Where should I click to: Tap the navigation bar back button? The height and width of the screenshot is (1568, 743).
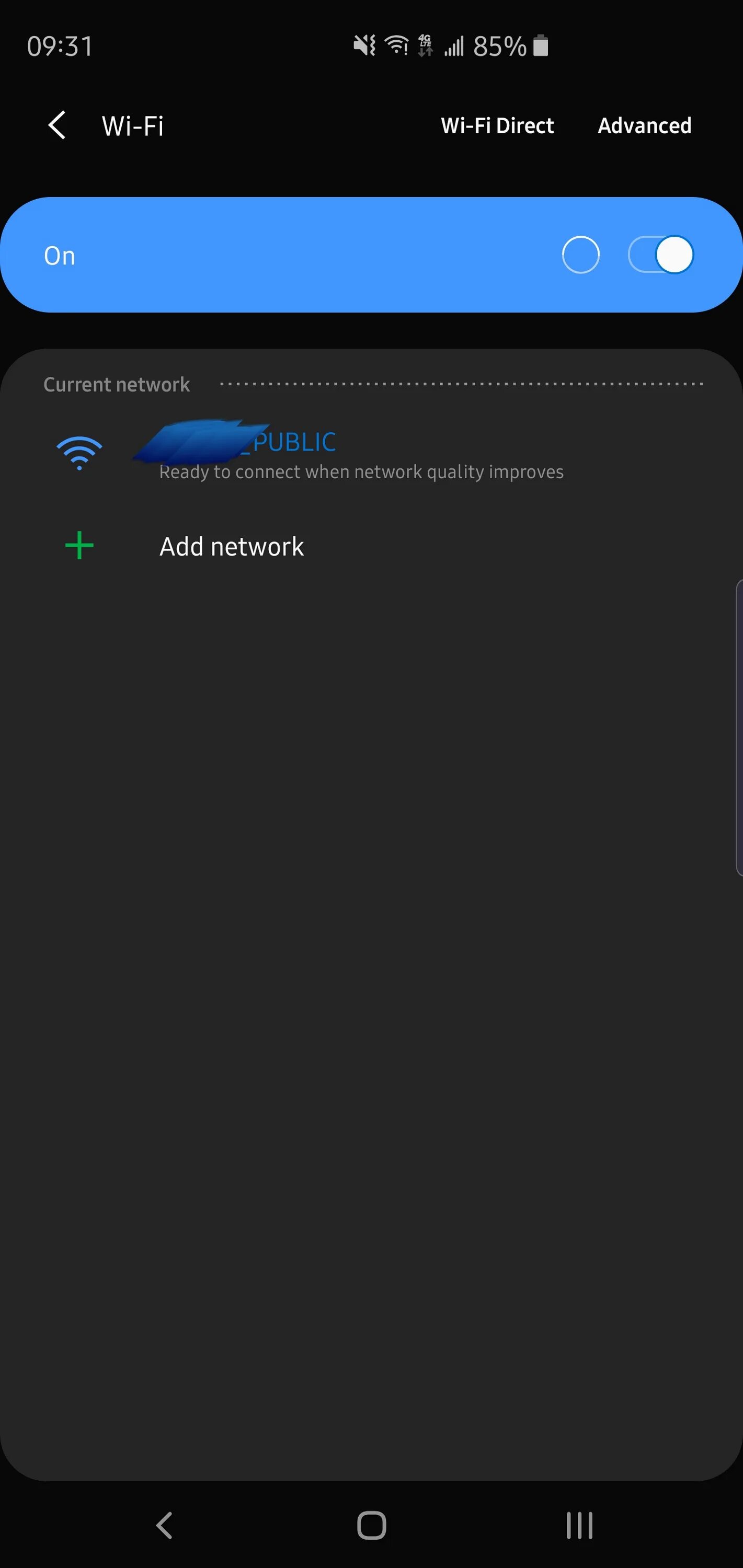(x=163, y=1525)
